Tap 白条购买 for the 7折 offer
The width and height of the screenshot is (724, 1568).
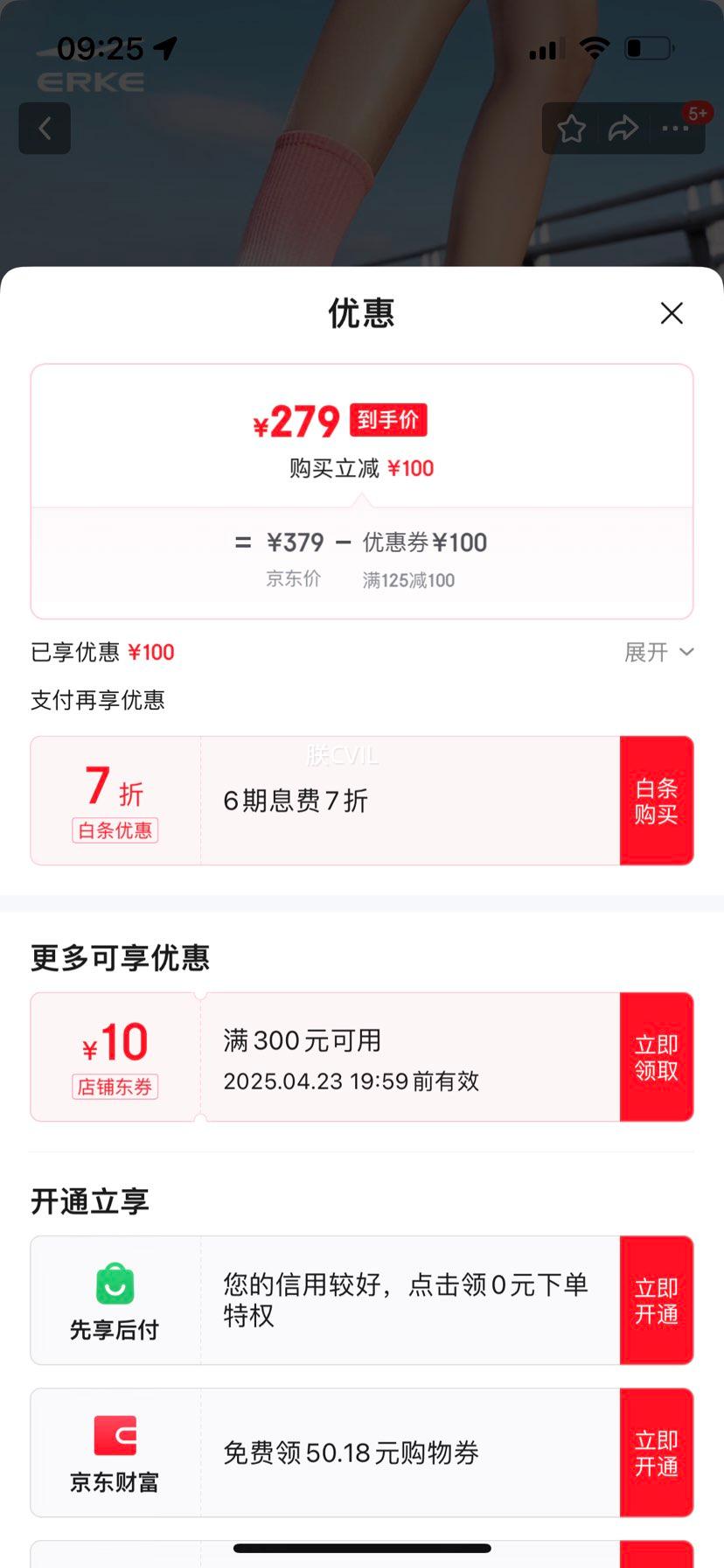(x=656, y=801)
